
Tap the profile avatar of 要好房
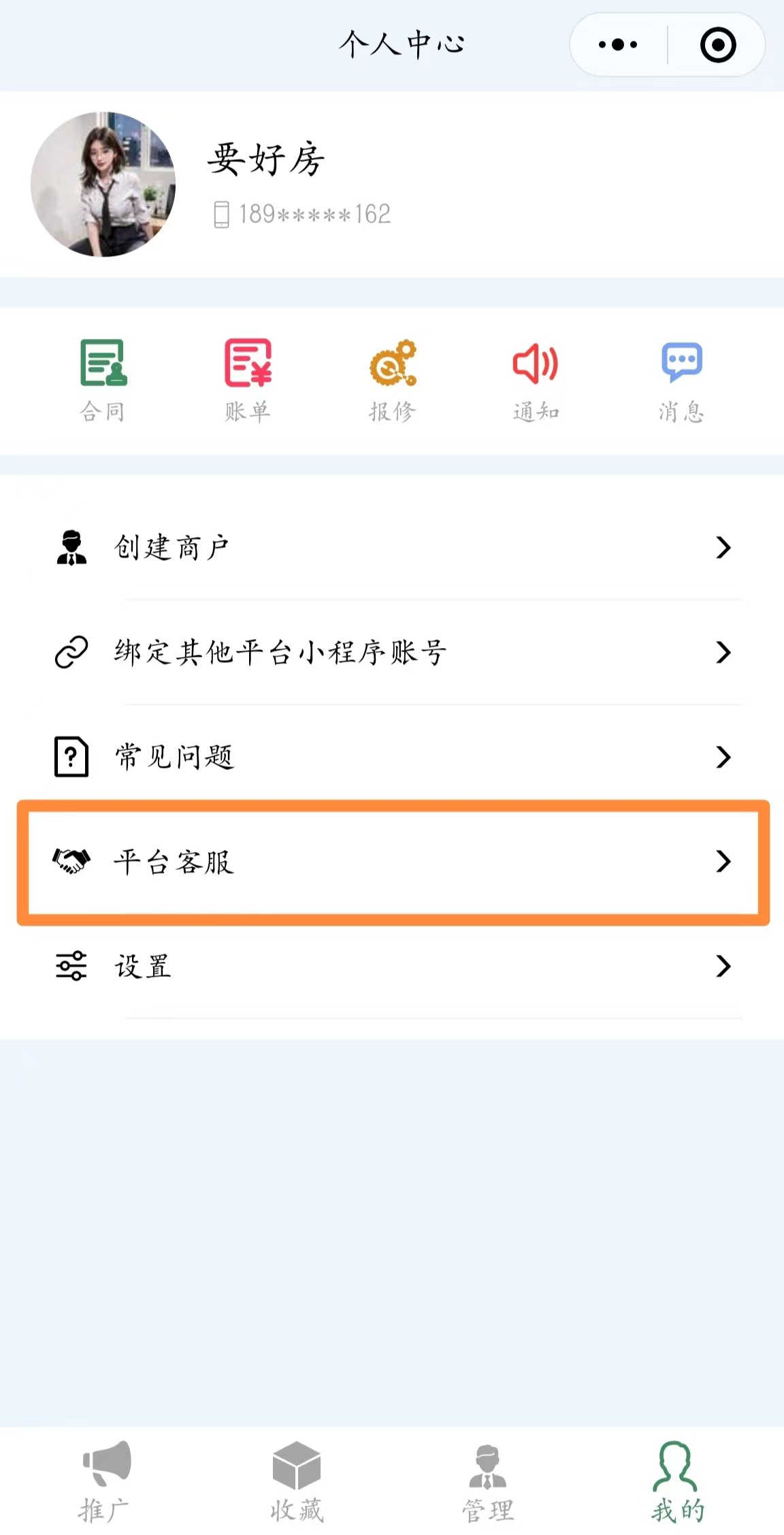103,184
